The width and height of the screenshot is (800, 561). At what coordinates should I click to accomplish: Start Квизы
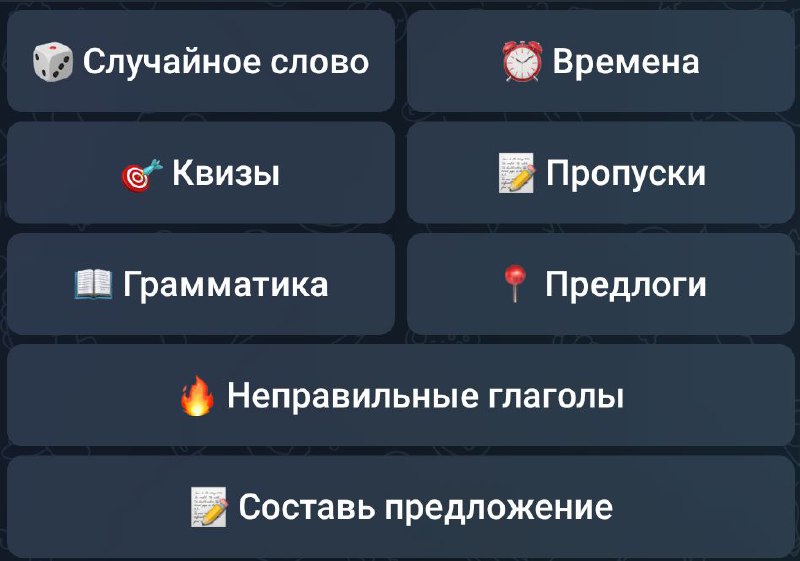pyautogui.click(x=200, y=174)
